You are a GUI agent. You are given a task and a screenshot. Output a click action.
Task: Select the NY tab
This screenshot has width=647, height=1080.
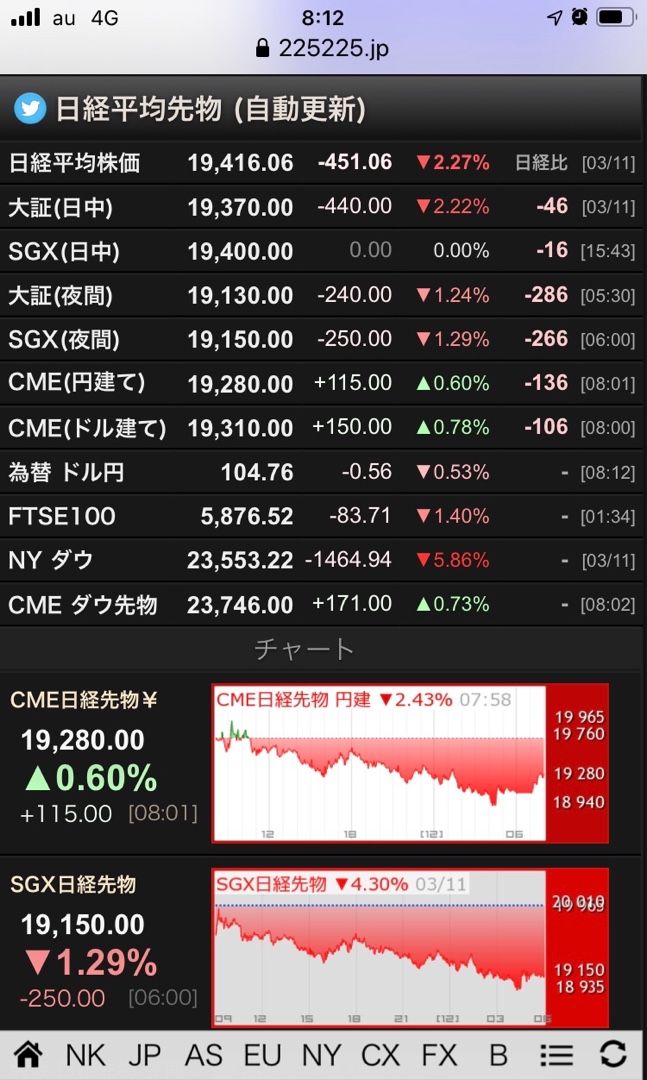point(321,1054)
